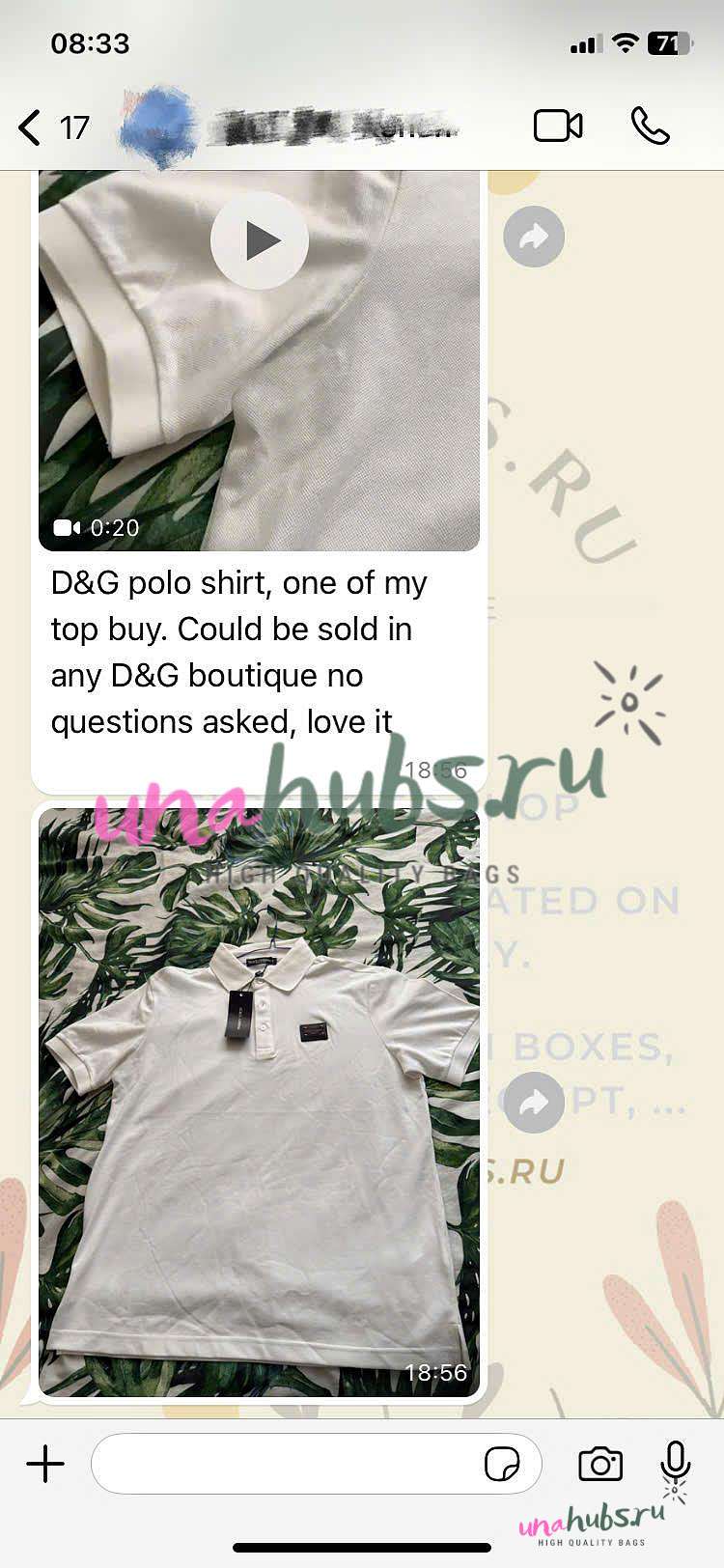724x1568 pixels.
Task: Start a video call with this contact
Action: (x=558, y=126)
